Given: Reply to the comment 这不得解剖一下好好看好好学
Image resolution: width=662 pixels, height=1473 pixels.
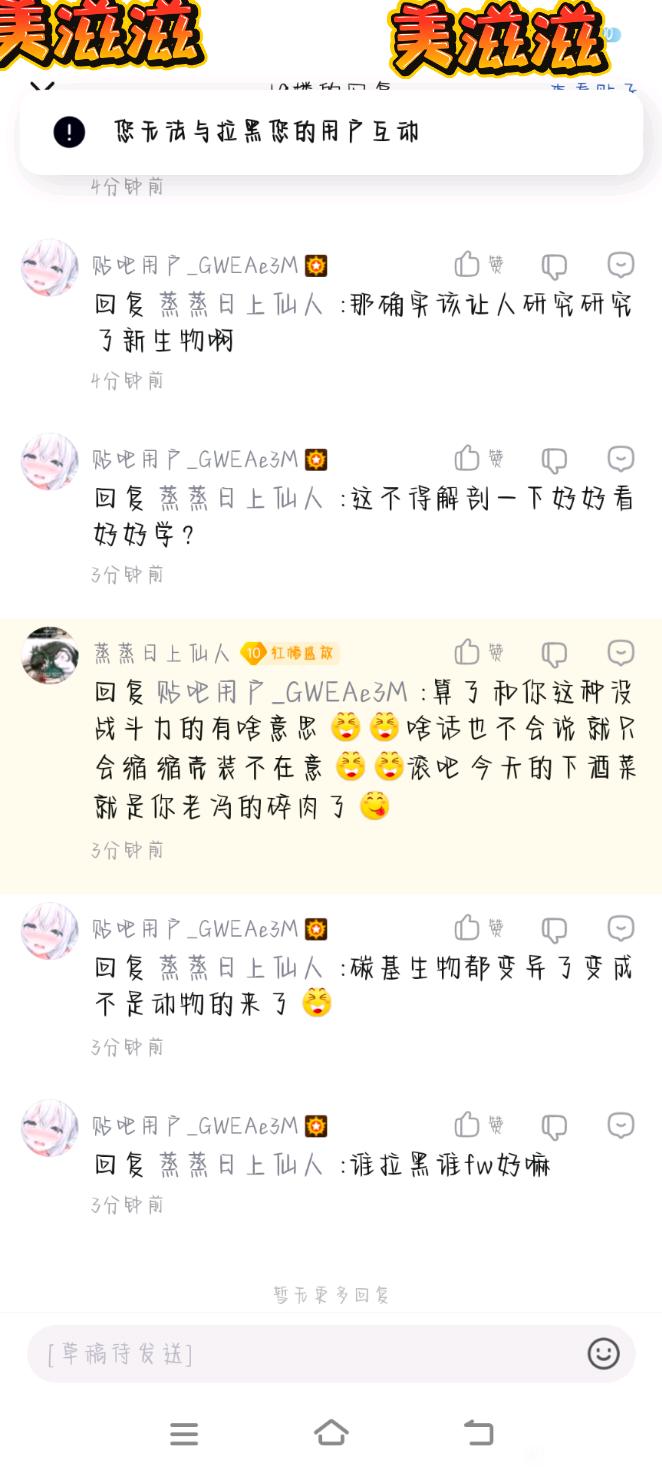Looking at the screenshot, I should pyautogui.click(x=621, y=459).
